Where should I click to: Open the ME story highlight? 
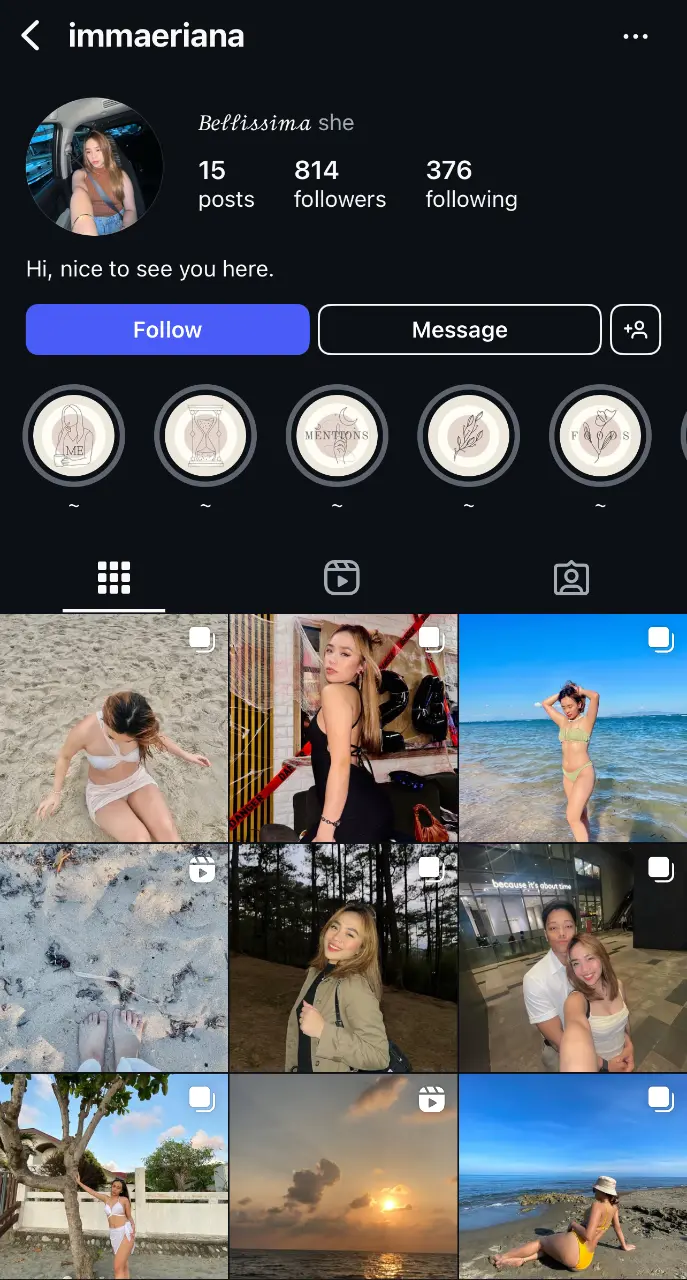coord(74,436)
